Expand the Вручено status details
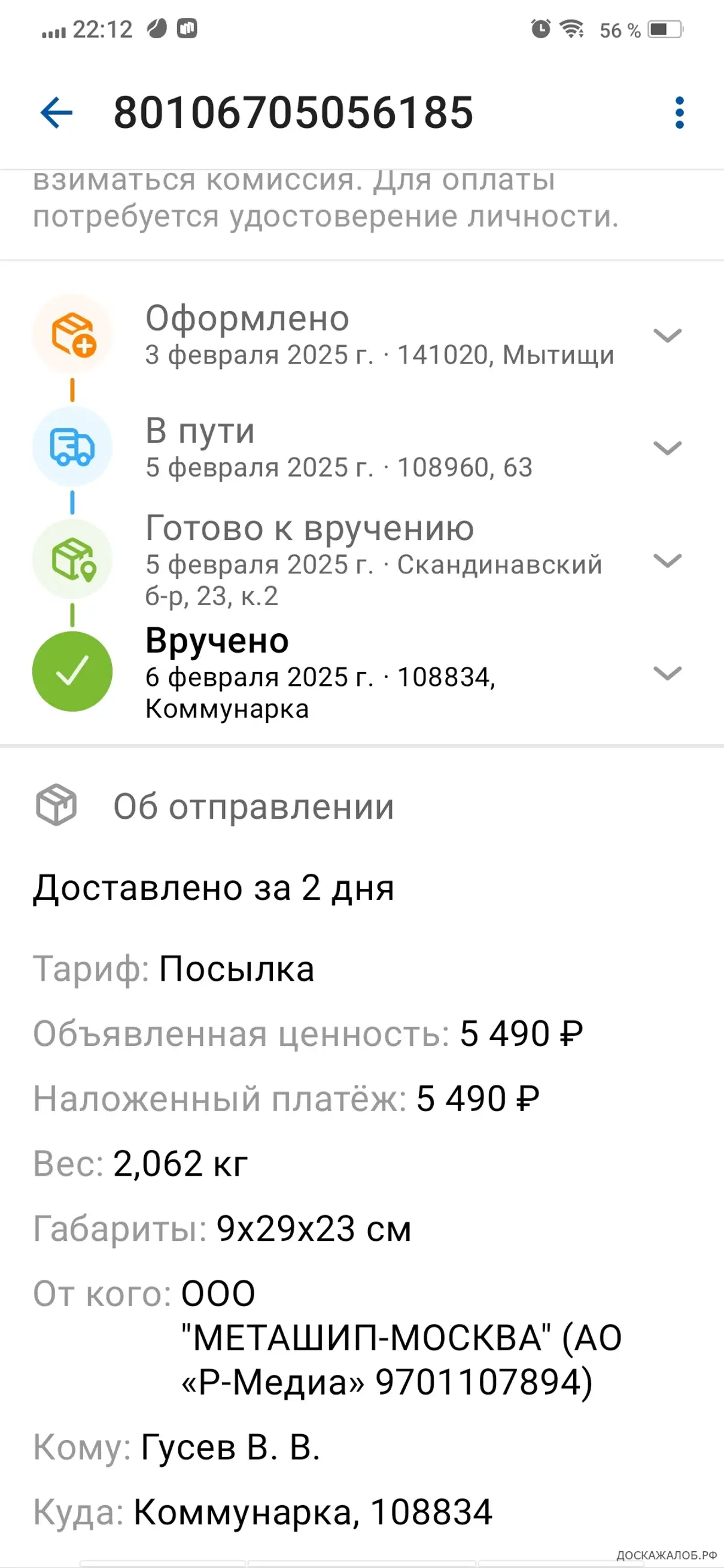The width and height of the screenshot is (724, 1568). click(x=667, y=673)
